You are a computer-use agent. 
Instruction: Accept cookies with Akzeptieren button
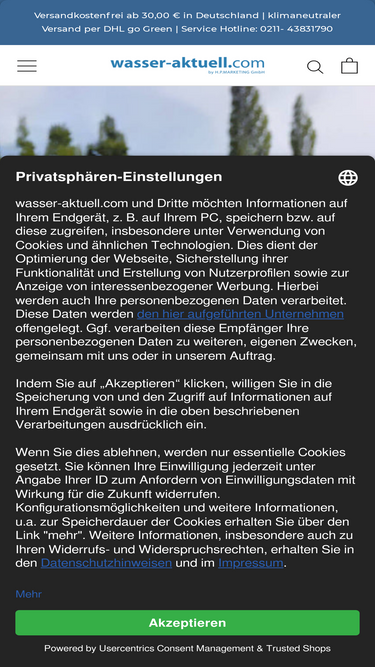pos(188,623)
